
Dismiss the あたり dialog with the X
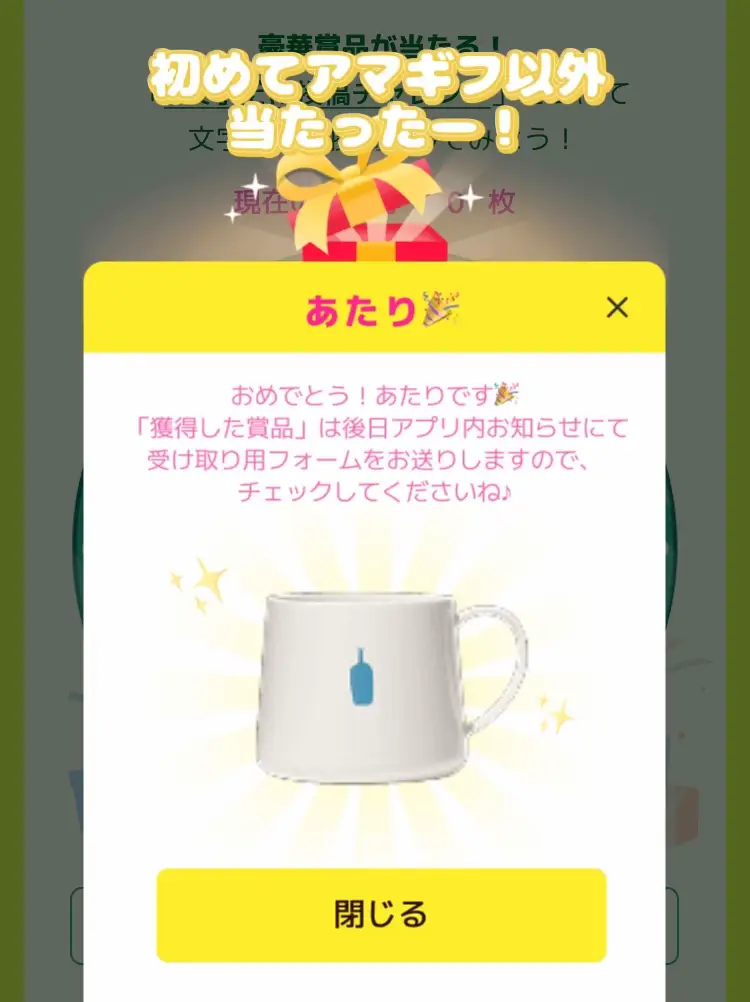tap(617, 308)
